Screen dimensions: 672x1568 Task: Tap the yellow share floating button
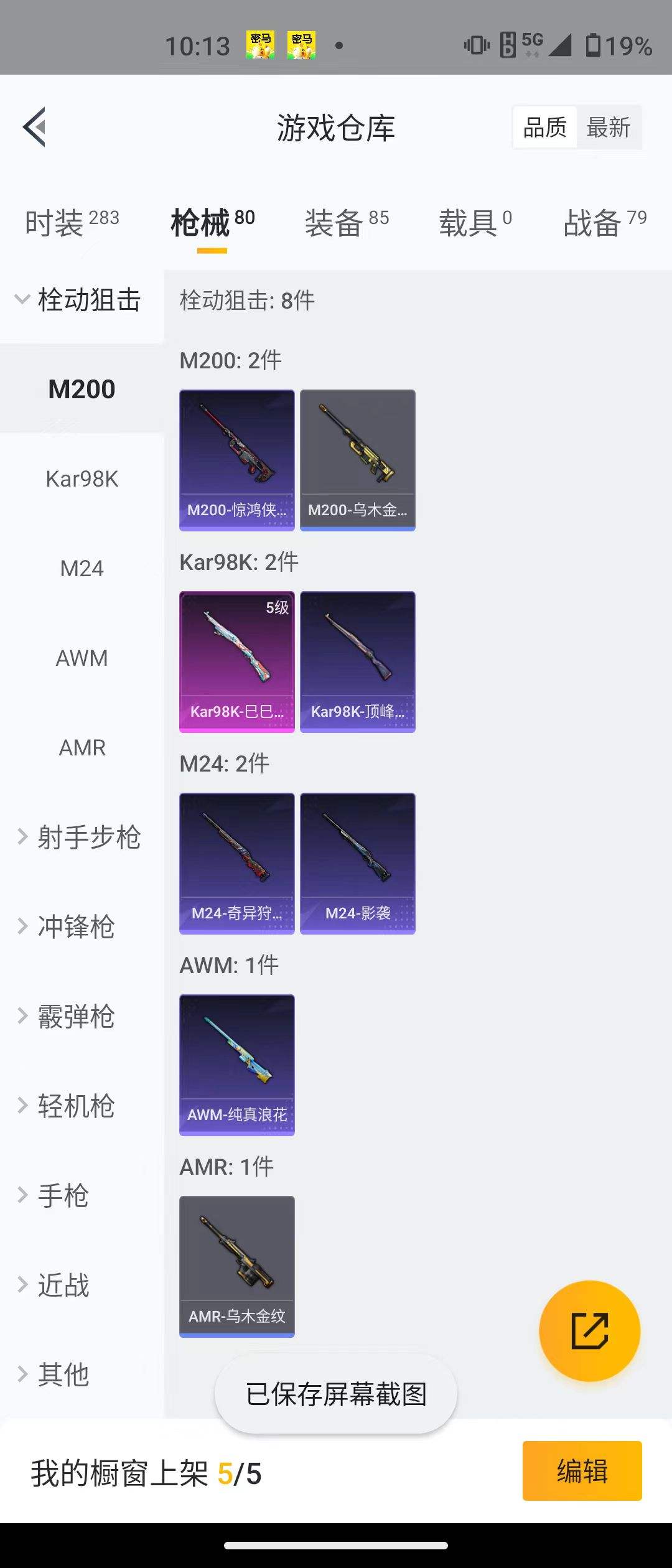pos(589,1331)
